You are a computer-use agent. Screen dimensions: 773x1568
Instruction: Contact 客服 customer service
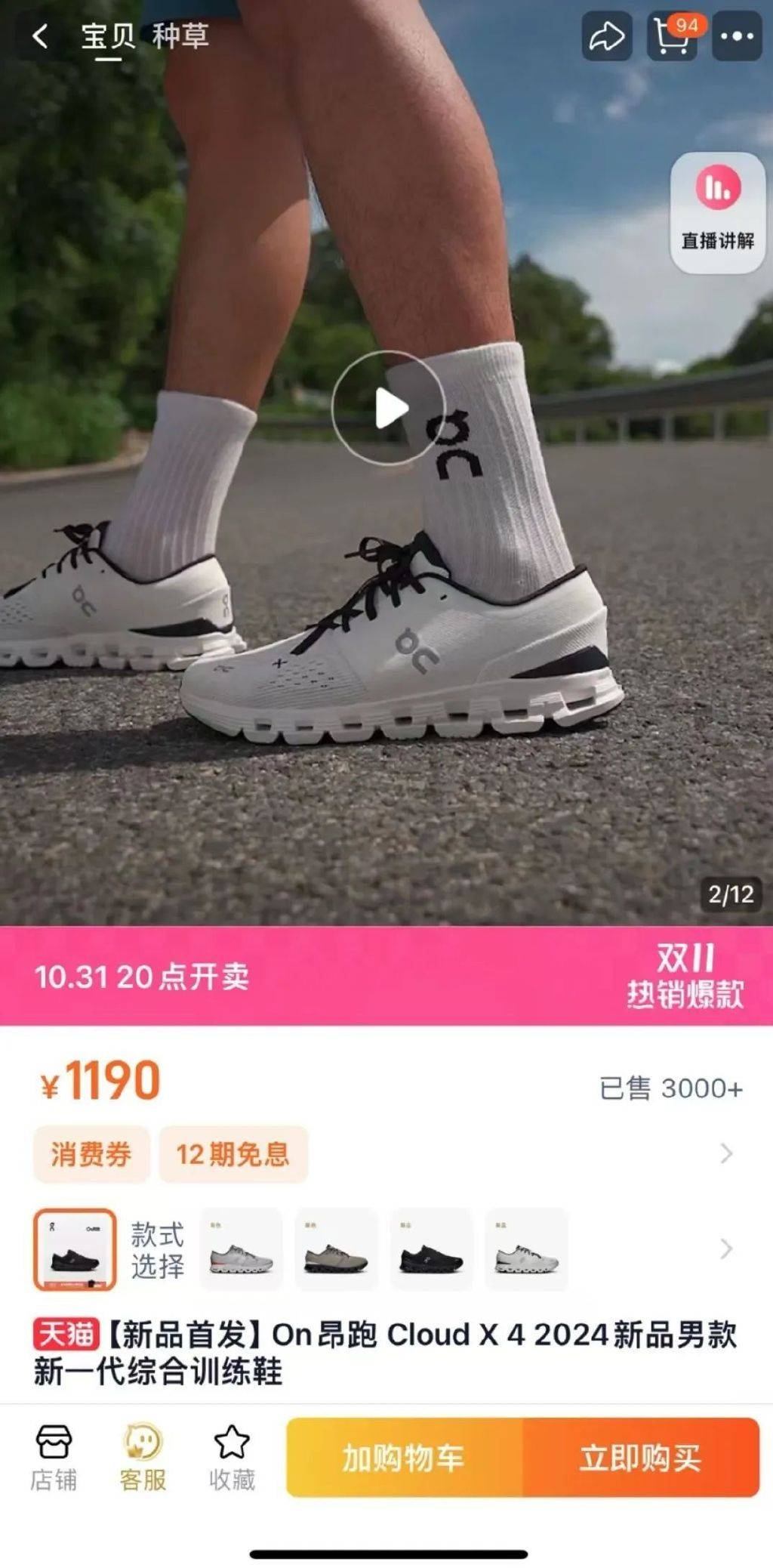[143, 1458]
